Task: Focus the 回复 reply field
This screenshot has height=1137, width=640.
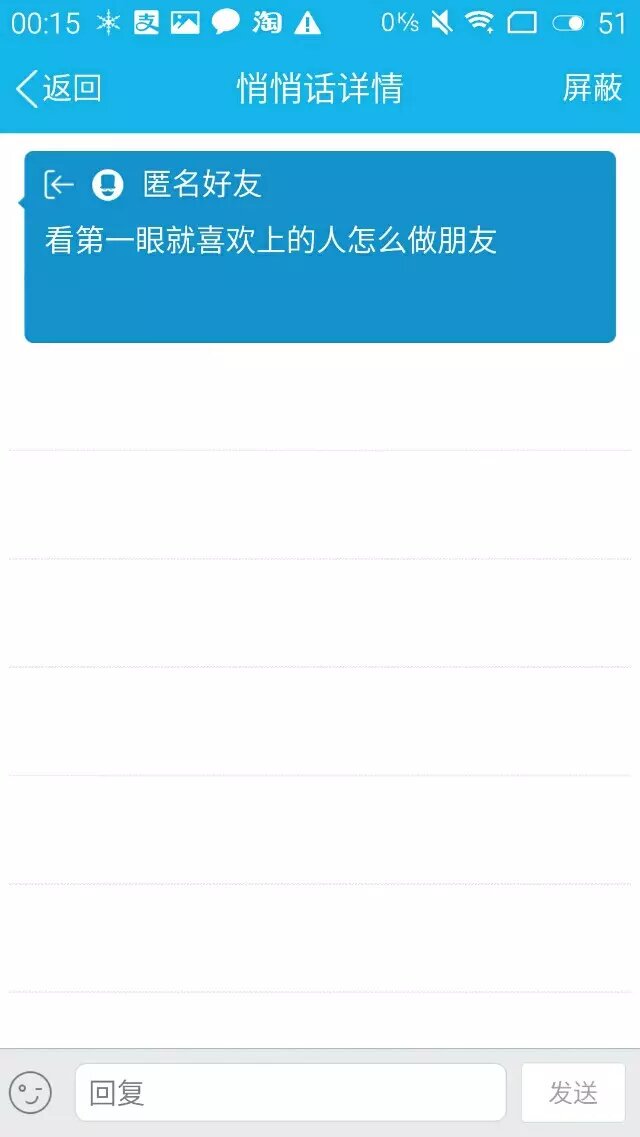Action: (x=290, y=1093)
